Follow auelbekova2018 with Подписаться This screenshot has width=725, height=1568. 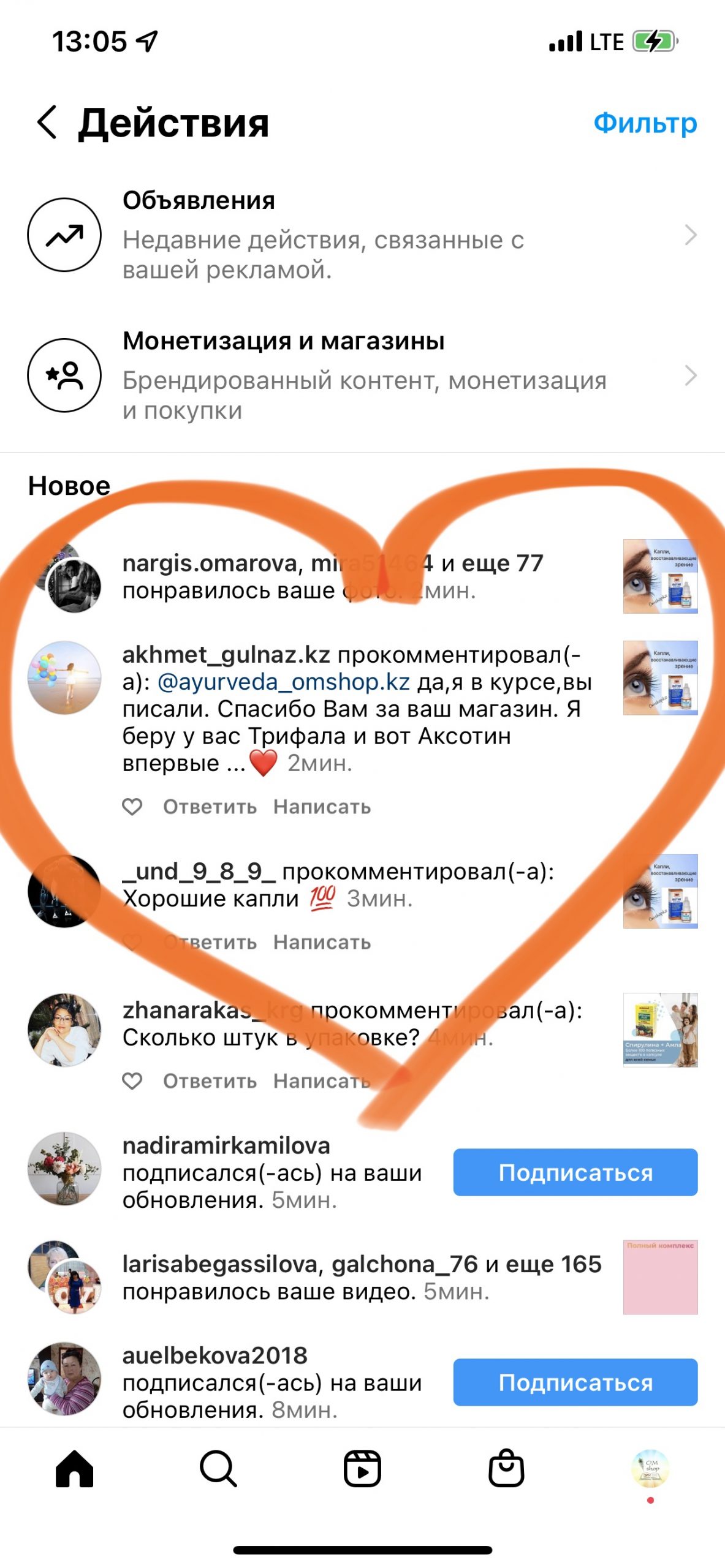point(575,1382)
